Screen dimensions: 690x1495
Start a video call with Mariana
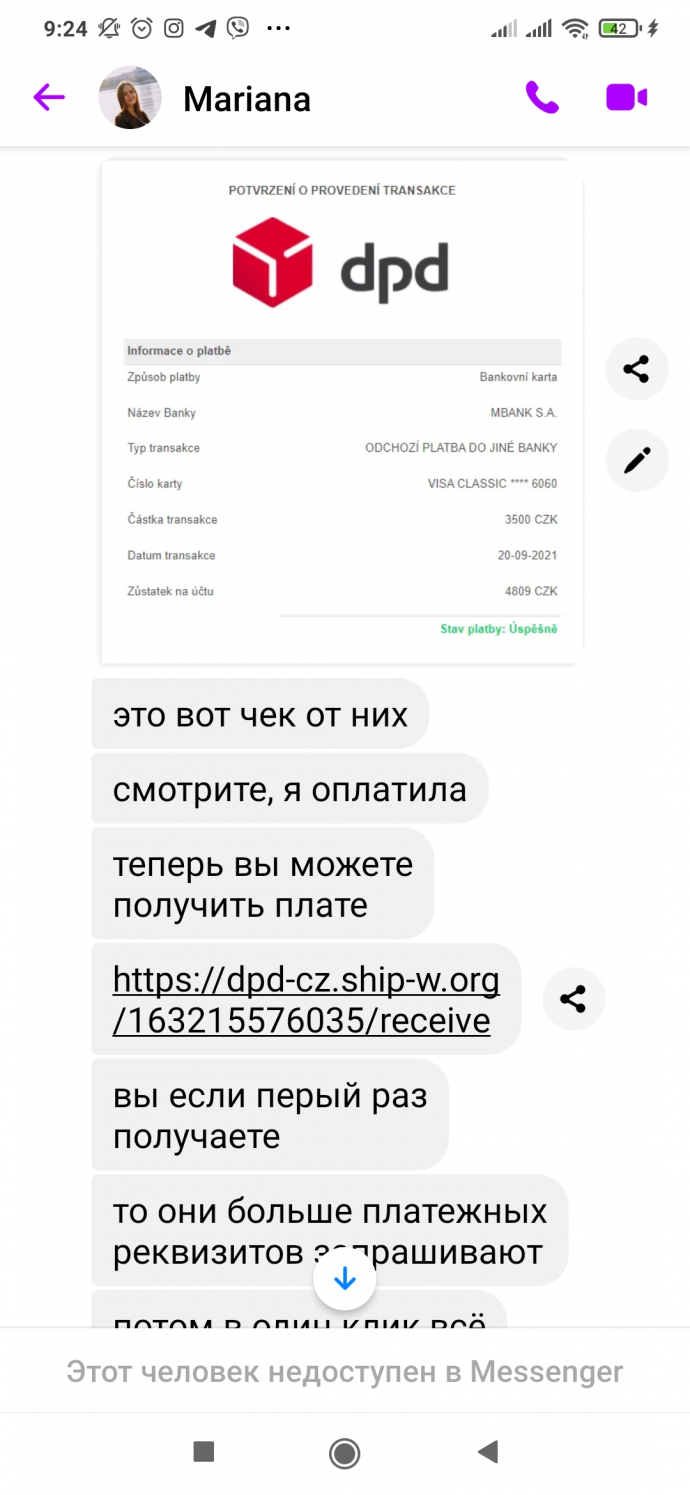627,97
